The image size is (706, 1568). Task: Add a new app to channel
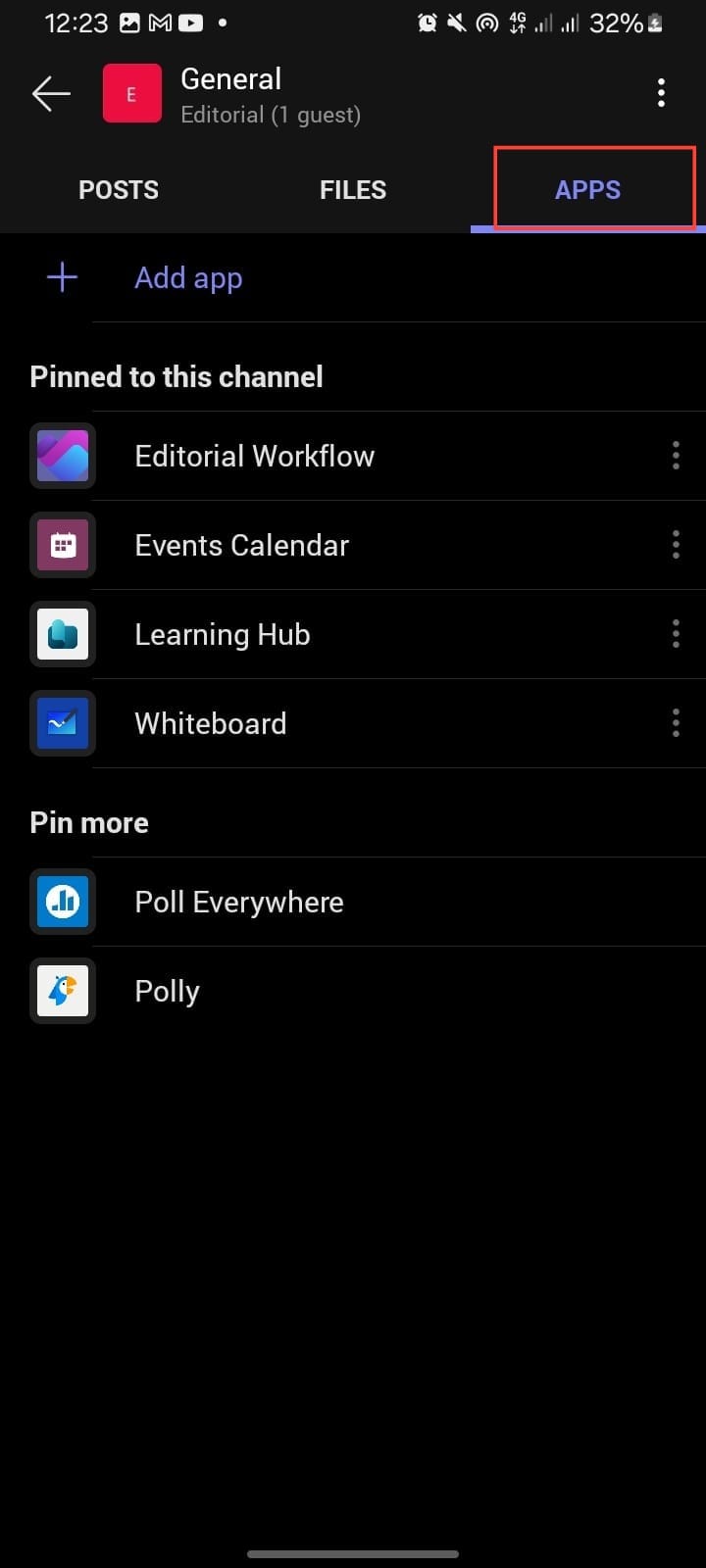click(188, 278)
